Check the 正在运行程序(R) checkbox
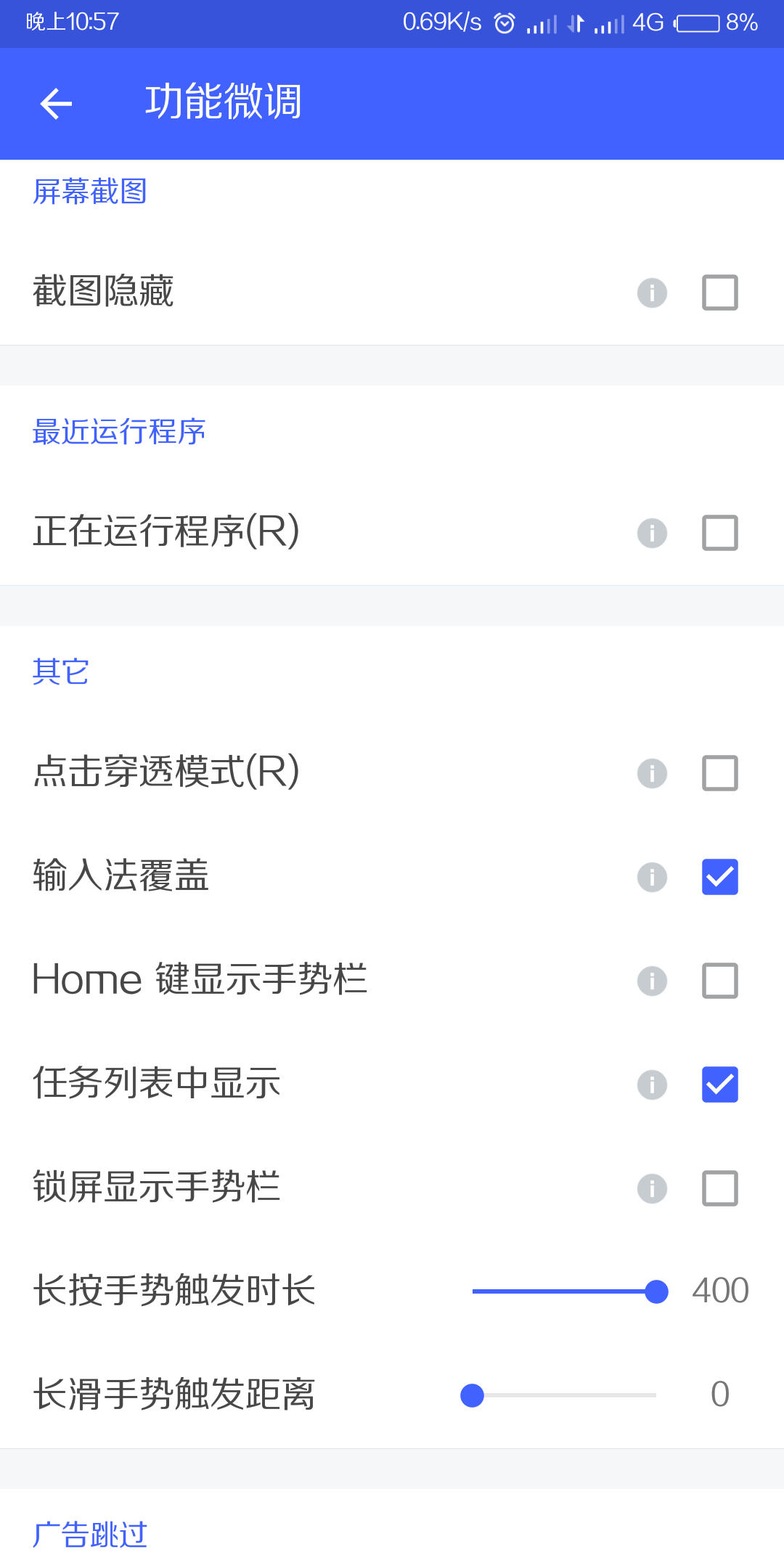Image resolution: width=784 pixels, height=1568 pixels. click(719, 533)
